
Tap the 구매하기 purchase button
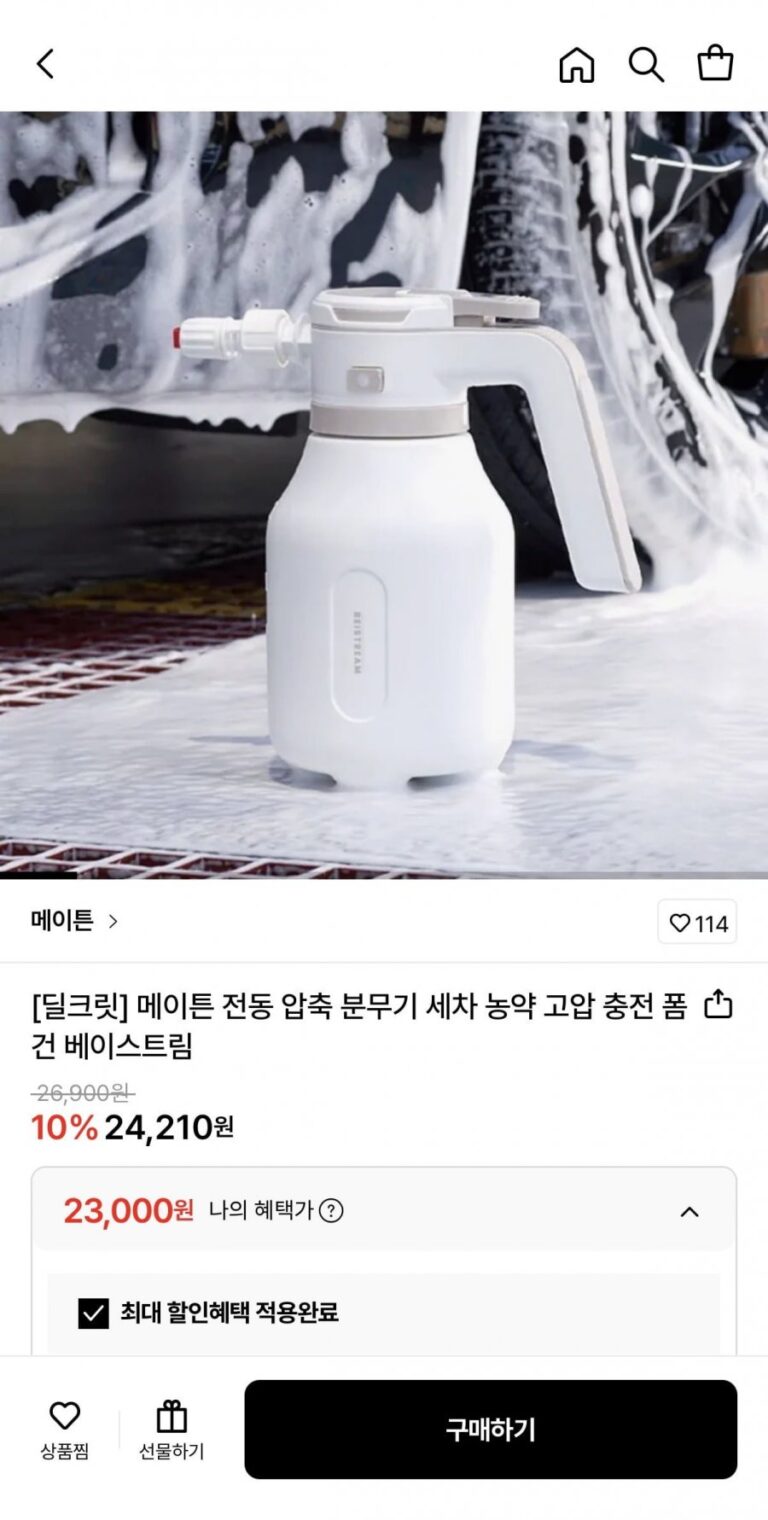click(490, 1429)
